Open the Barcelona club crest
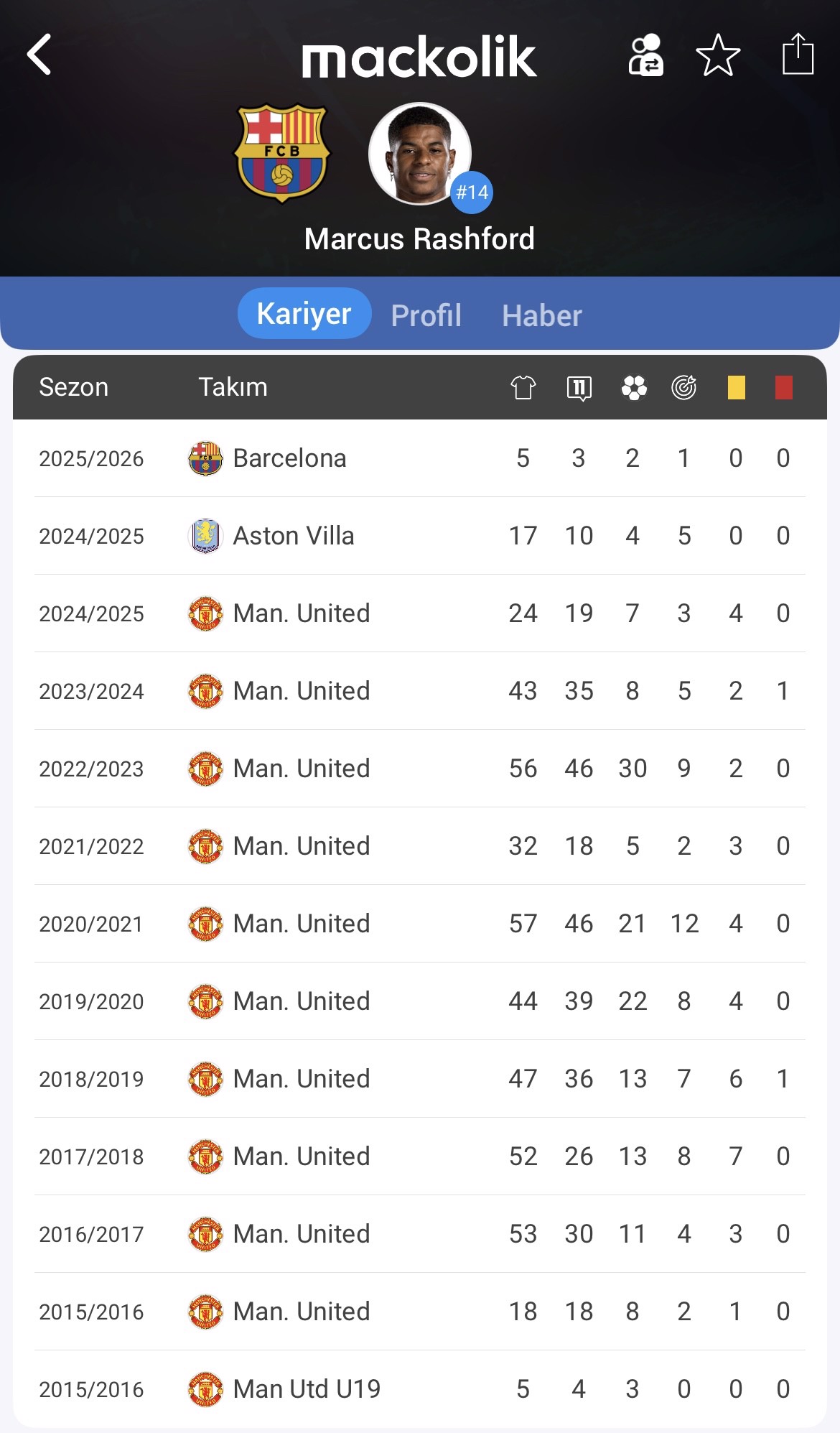Screen dimensions: 840x1433 [x=282, y=153]
